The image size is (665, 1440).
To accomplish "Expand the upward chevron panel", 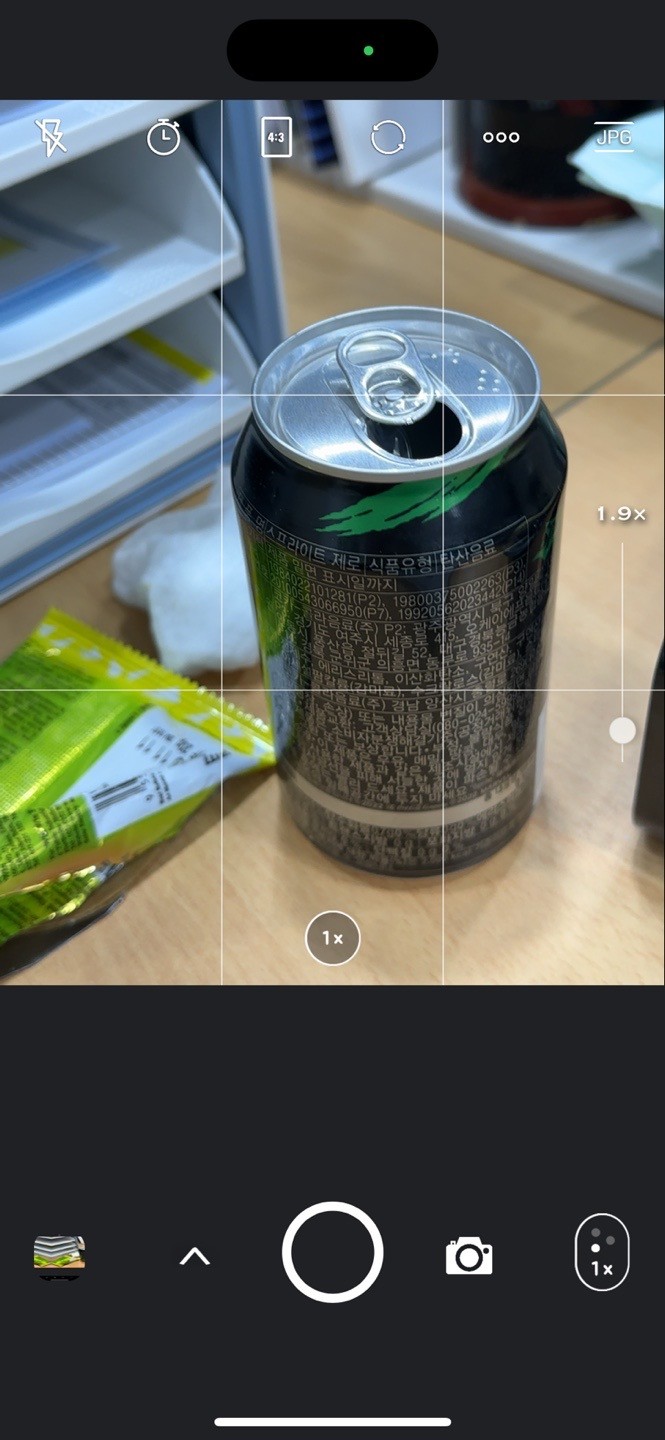I will [194, 1256].
